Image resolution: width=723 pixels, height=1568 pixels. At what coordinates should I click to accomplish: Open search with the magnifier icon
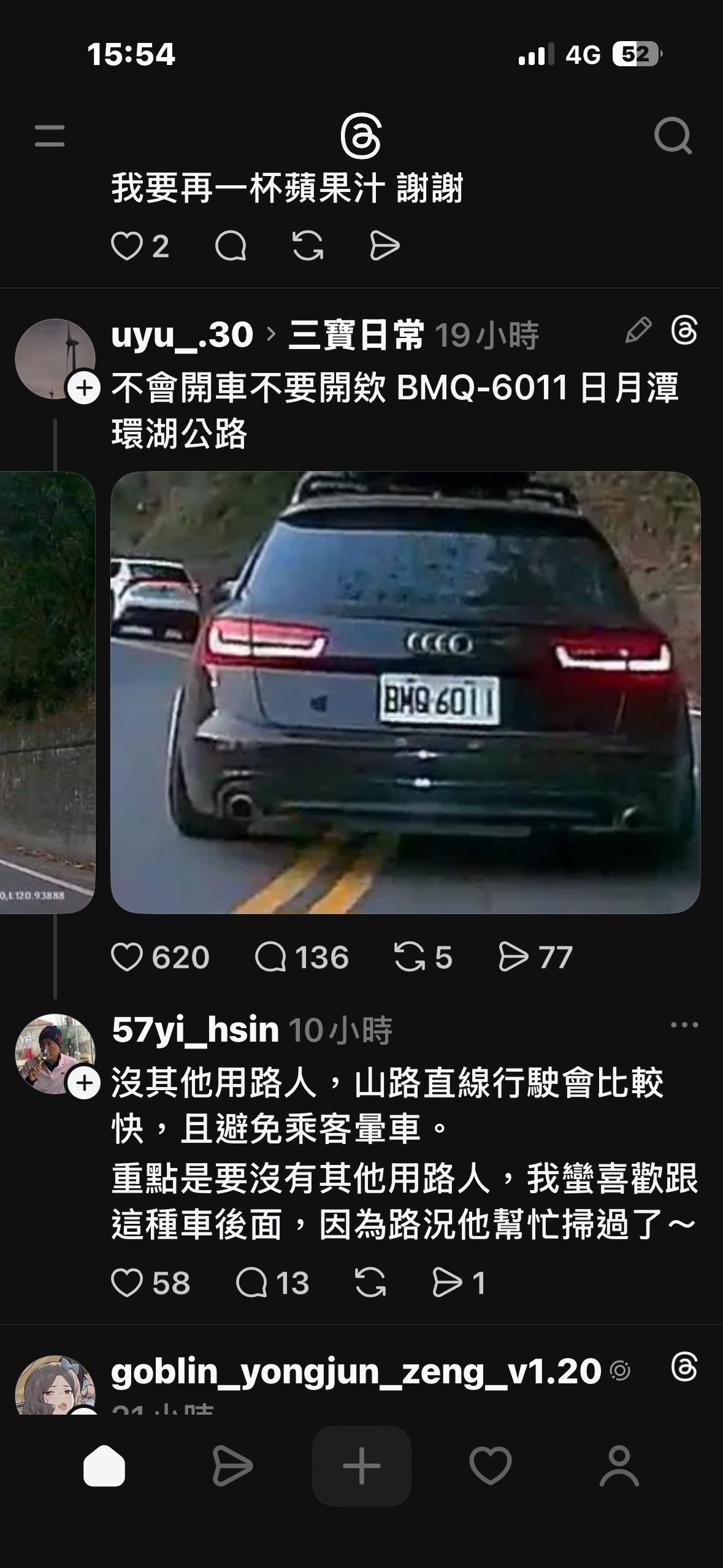(672, 136)
